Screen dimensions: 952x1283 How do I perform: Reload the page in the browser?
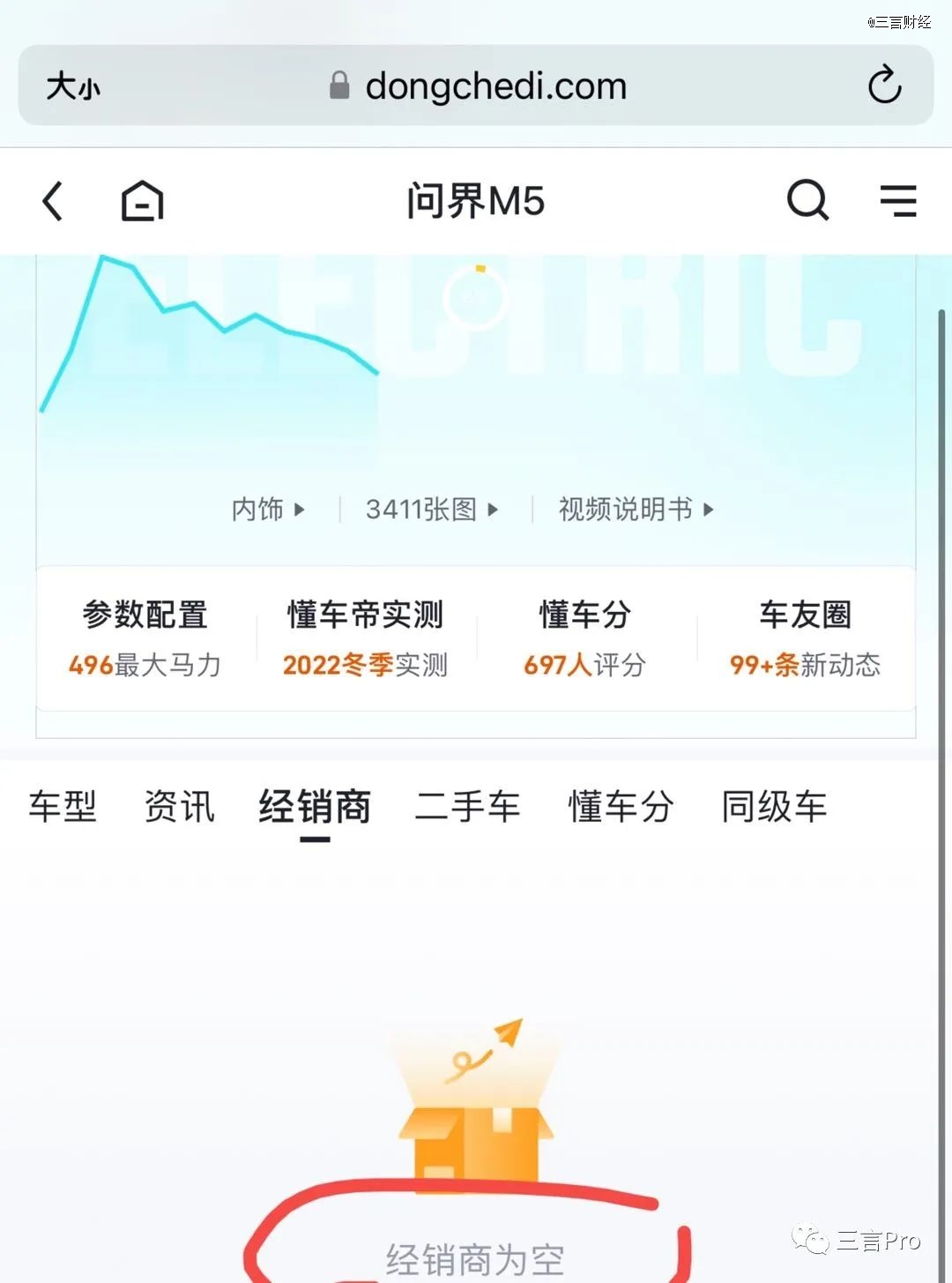(x=884, y=86)
